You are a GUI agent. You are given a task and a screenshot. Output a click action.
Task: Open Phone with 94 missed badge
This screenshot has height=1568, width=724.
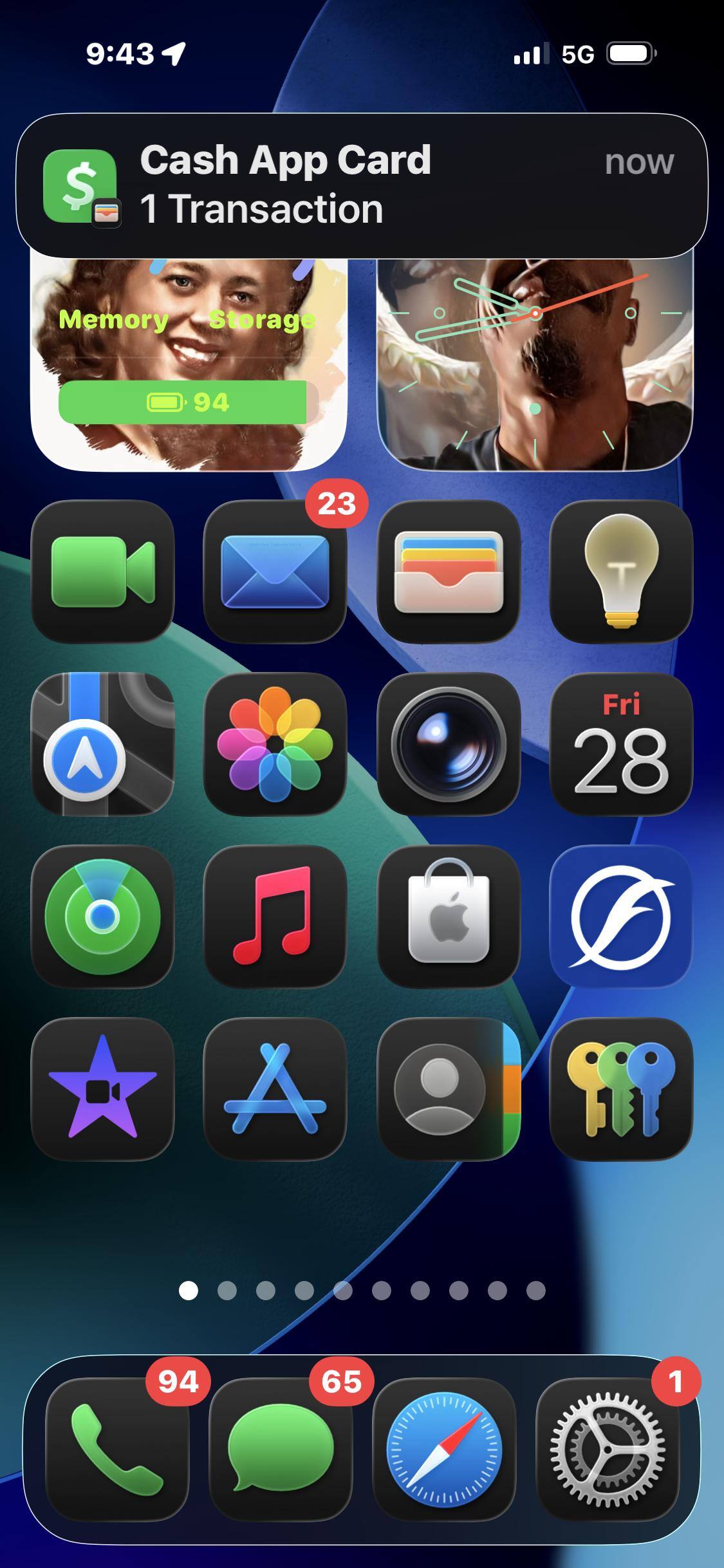117,1450
